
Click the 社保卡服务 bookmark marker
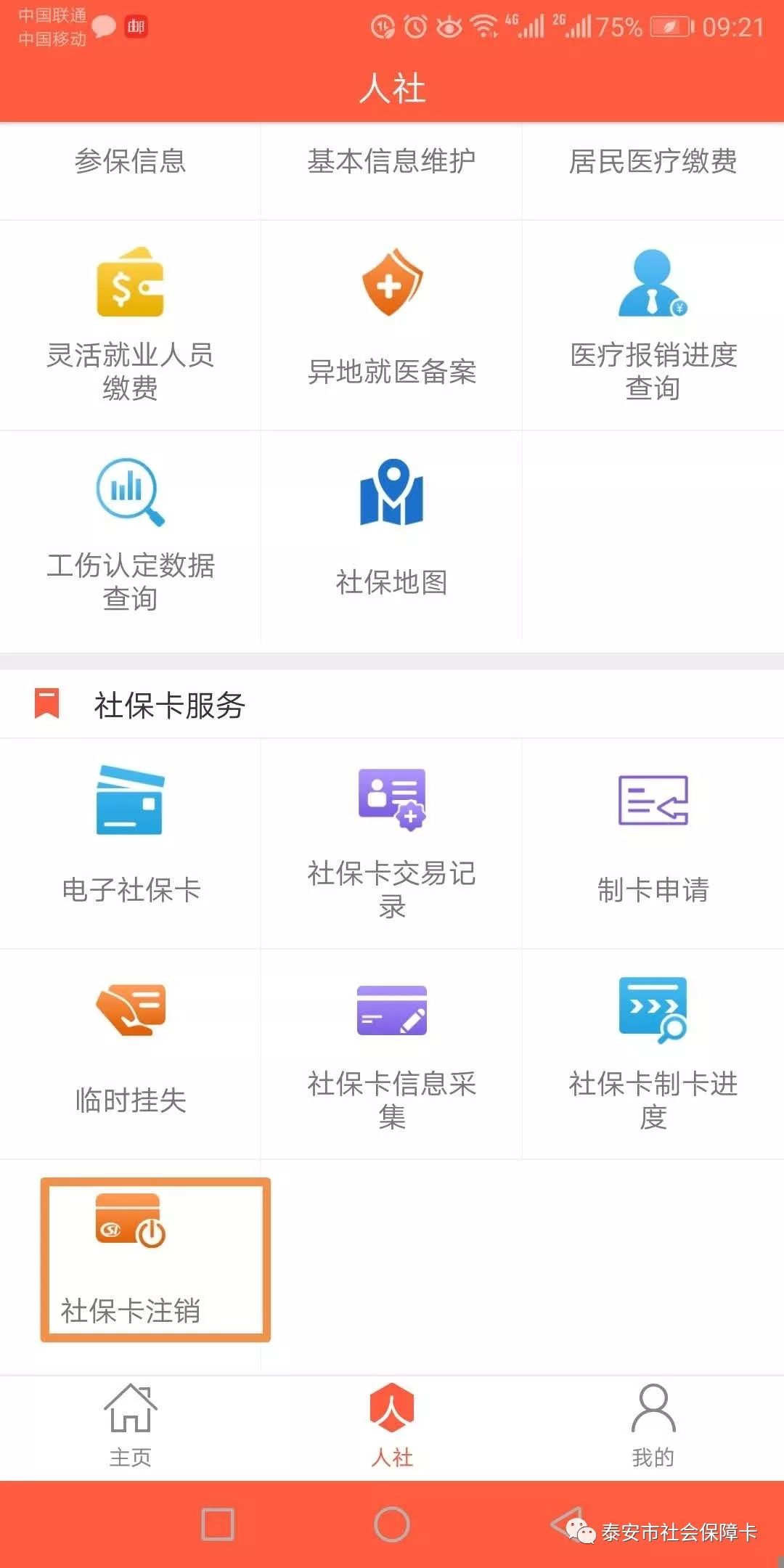(46, 703)
